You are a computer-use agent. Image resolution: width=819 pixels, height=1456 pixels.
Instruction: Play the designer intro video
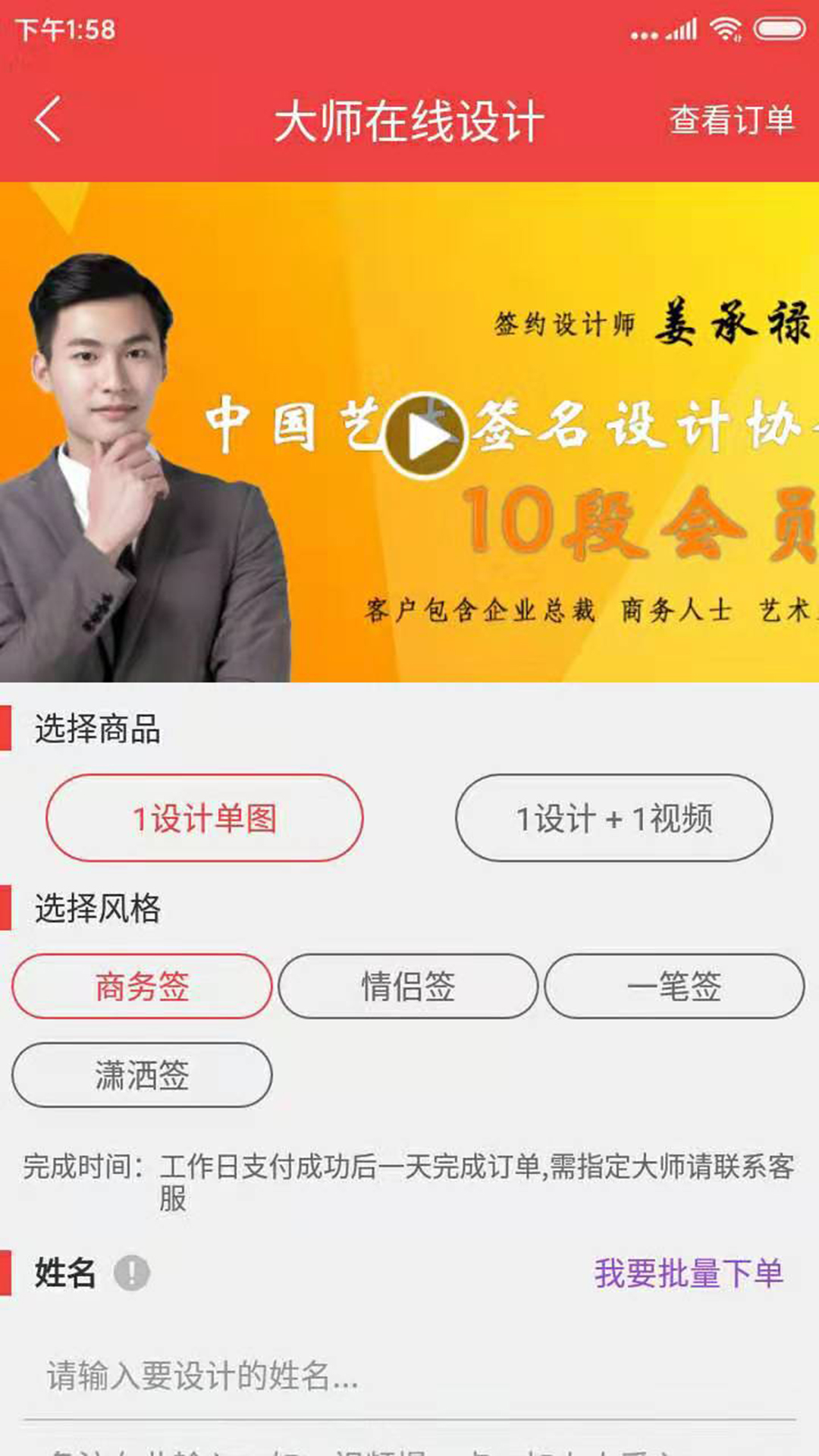click(424, 435)
